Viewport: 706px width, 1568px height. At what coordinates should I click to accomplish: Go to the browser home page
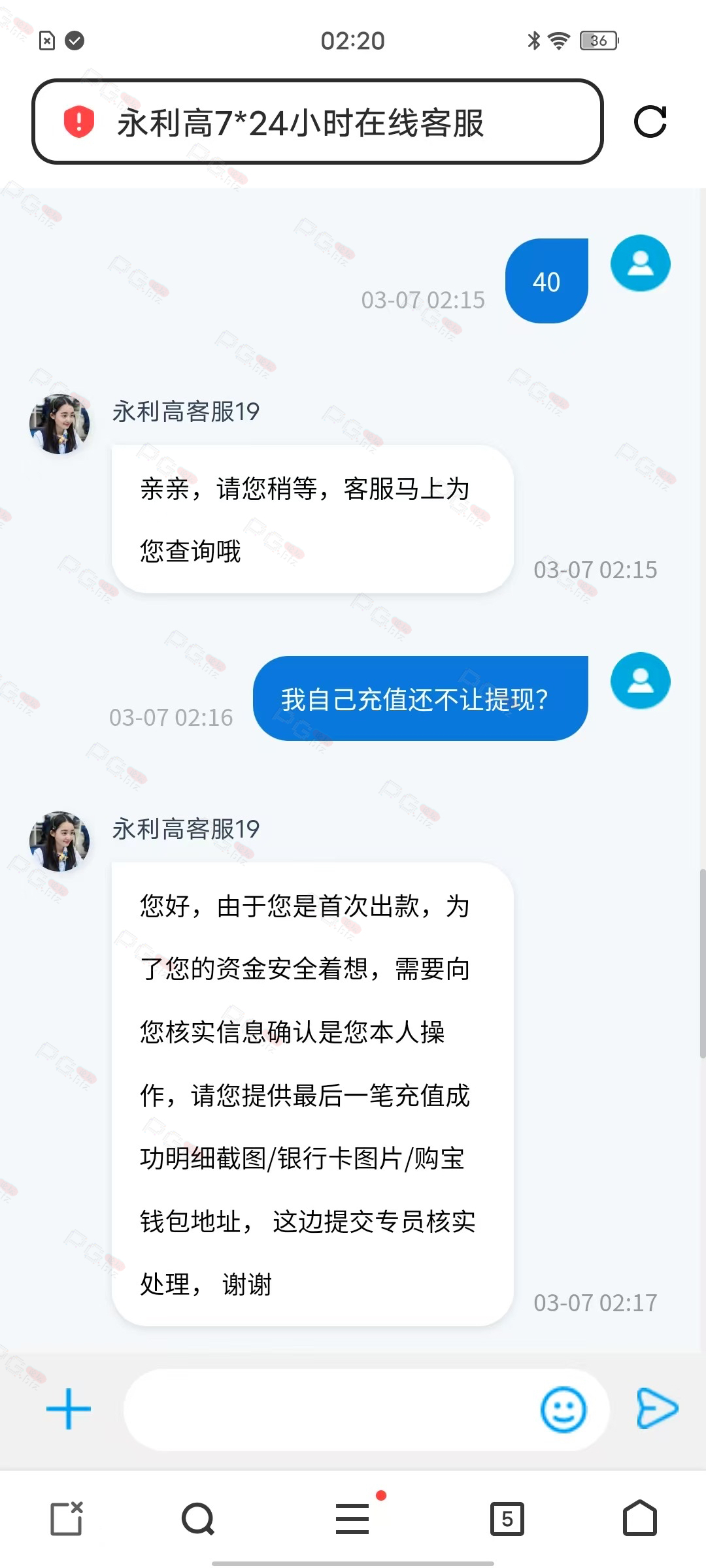point(640,1518)
